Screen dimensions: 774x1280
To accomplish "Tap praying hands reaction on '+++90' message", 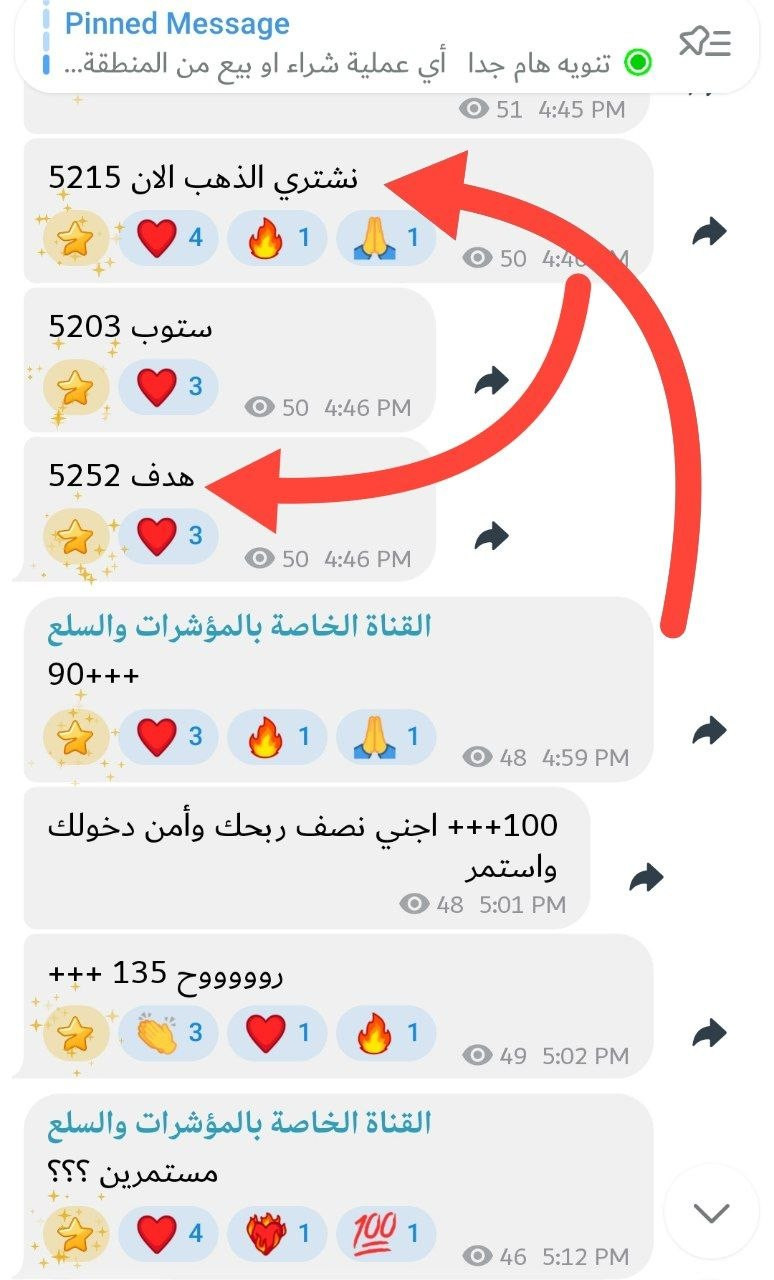I will tap(386, 737).
